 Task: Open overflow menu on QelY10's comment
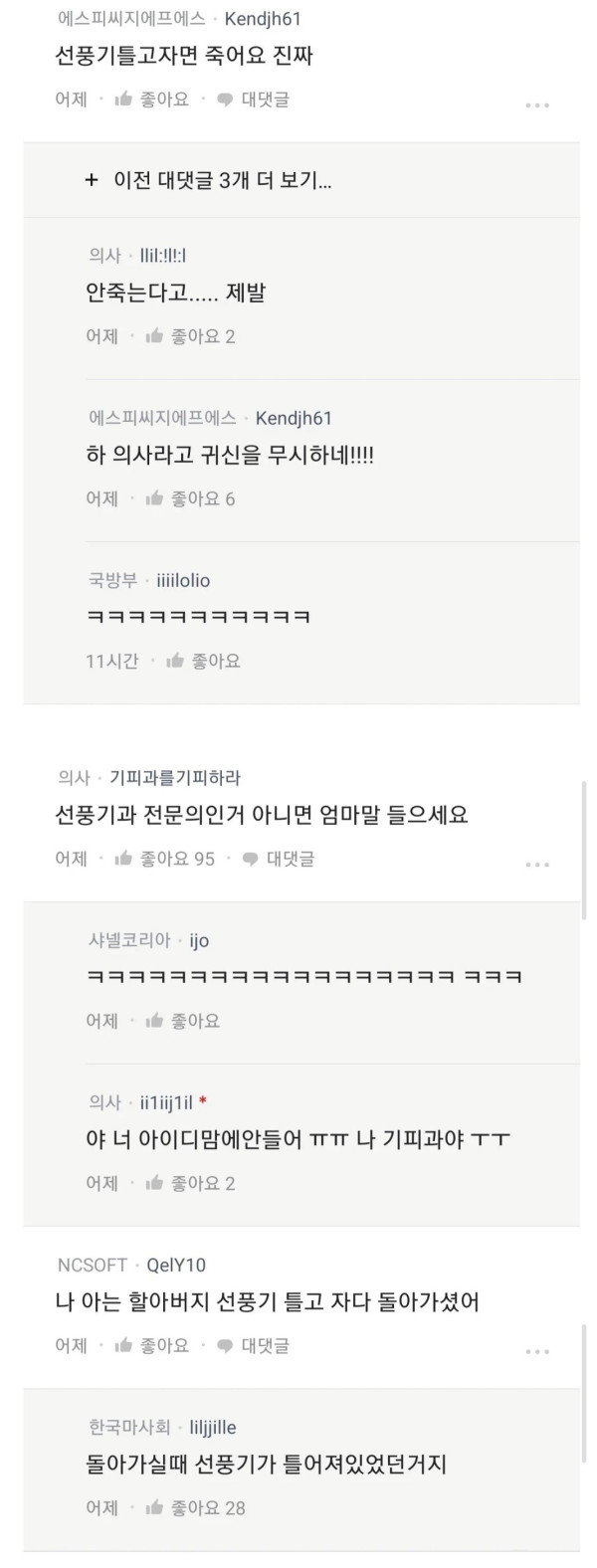[x=537, y=1351]
